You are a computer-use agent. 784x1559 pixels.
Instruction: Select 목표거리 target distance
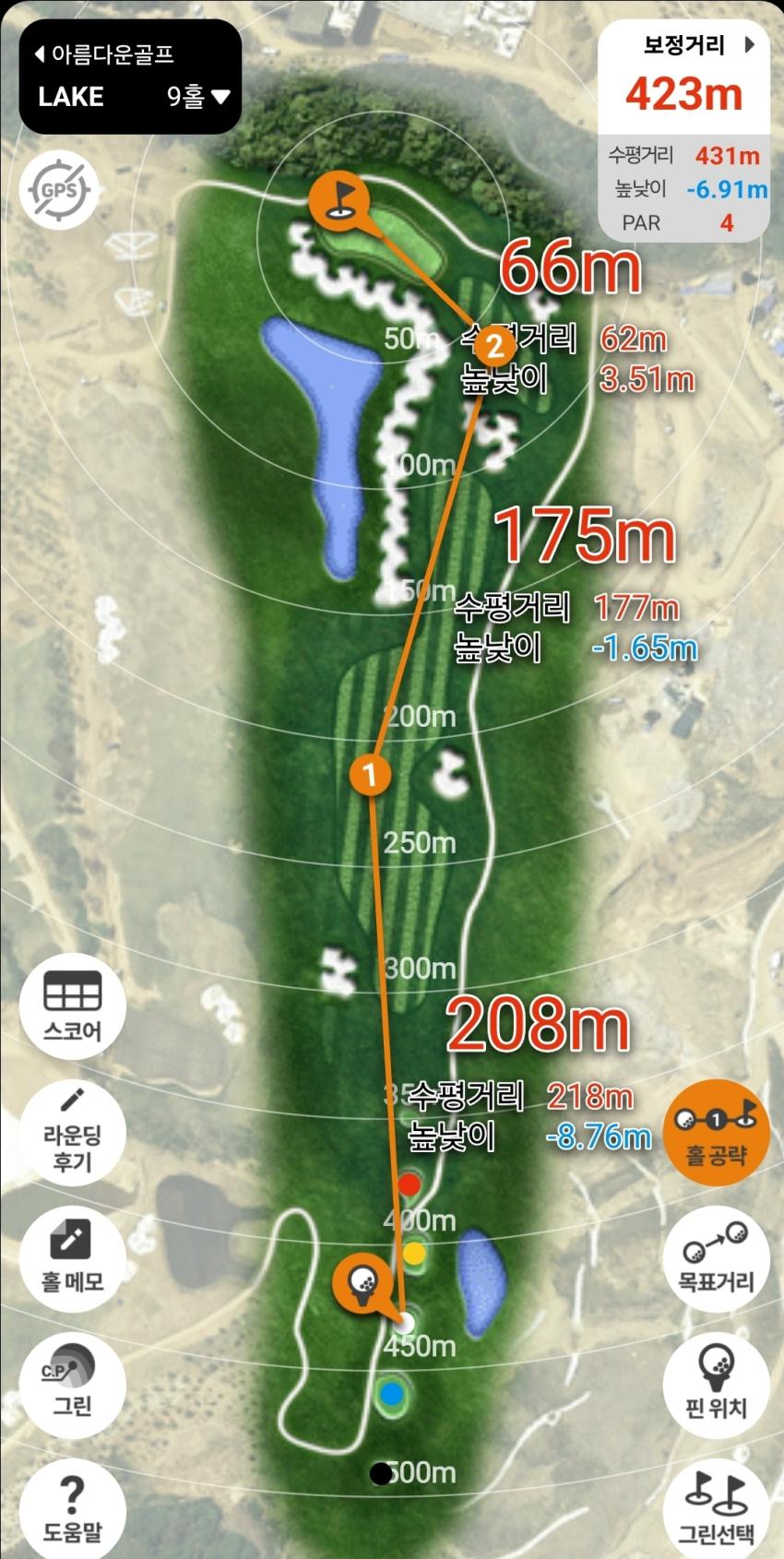717,1256
